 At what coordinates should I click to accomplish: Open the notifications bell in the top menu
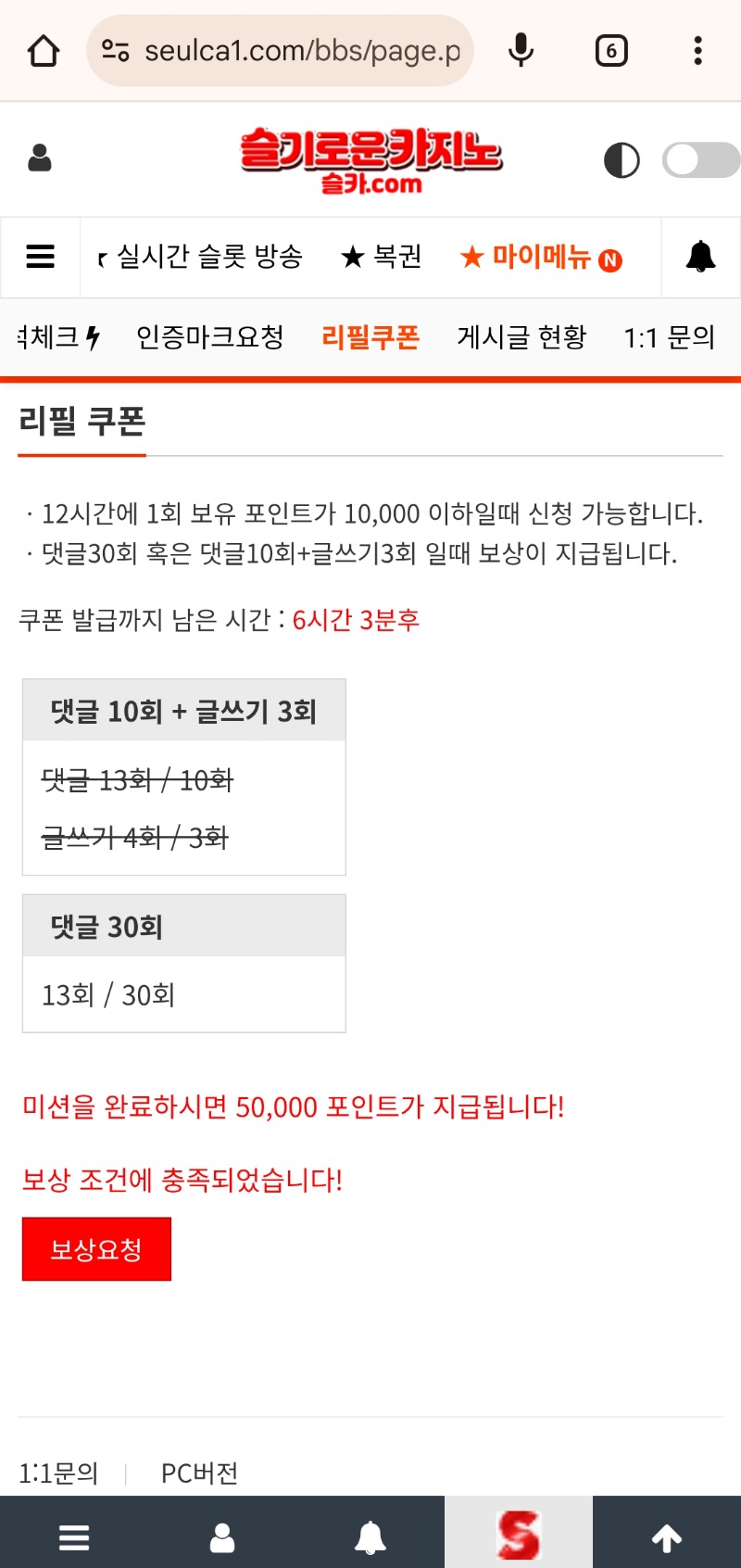pos(700,257)
